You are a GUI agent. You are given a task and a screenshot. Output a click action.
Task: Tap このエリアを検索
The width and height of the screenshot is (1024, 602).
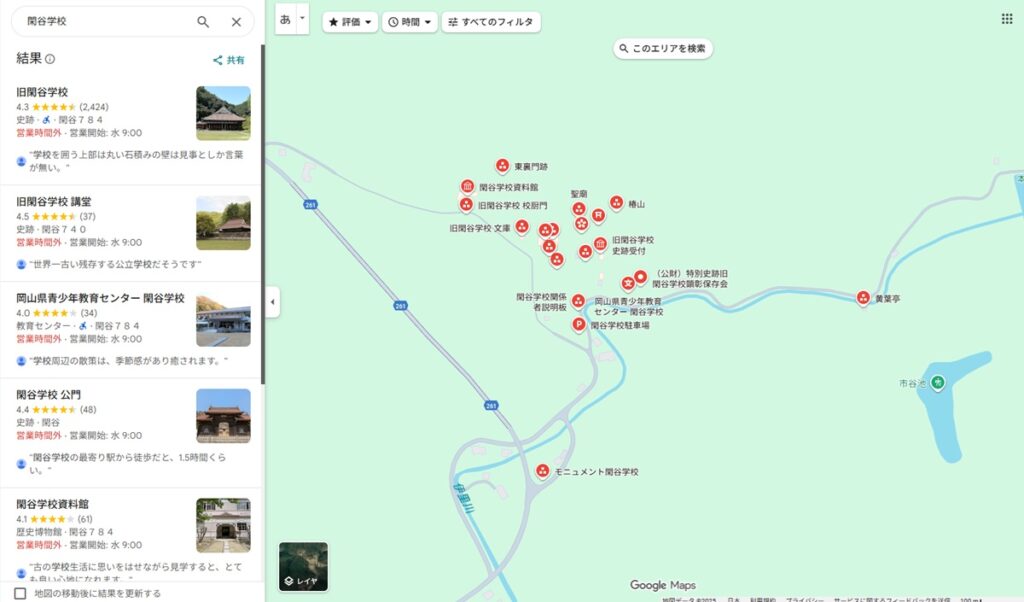click(663, 48)
